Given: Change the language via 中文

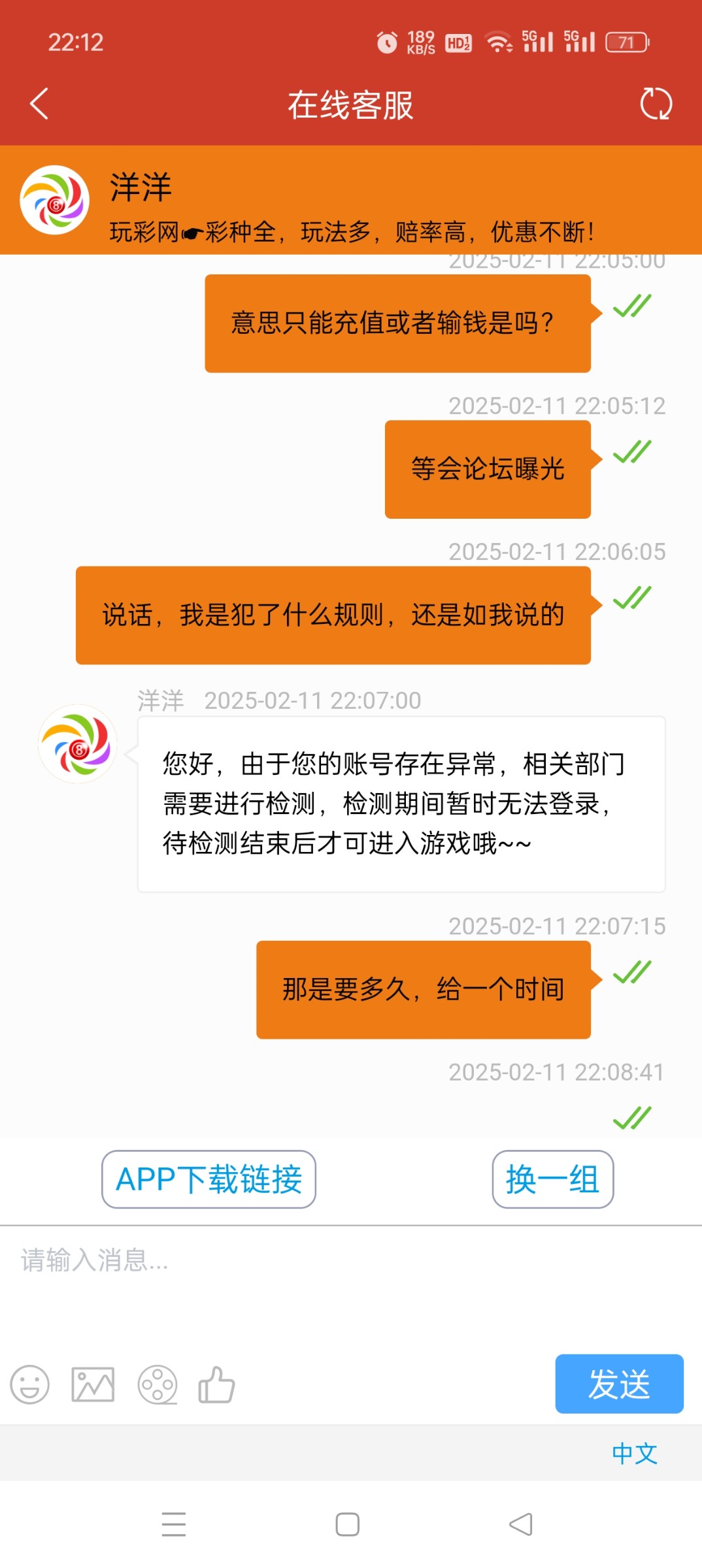Looking at the screenshot, I should 634,1454.
